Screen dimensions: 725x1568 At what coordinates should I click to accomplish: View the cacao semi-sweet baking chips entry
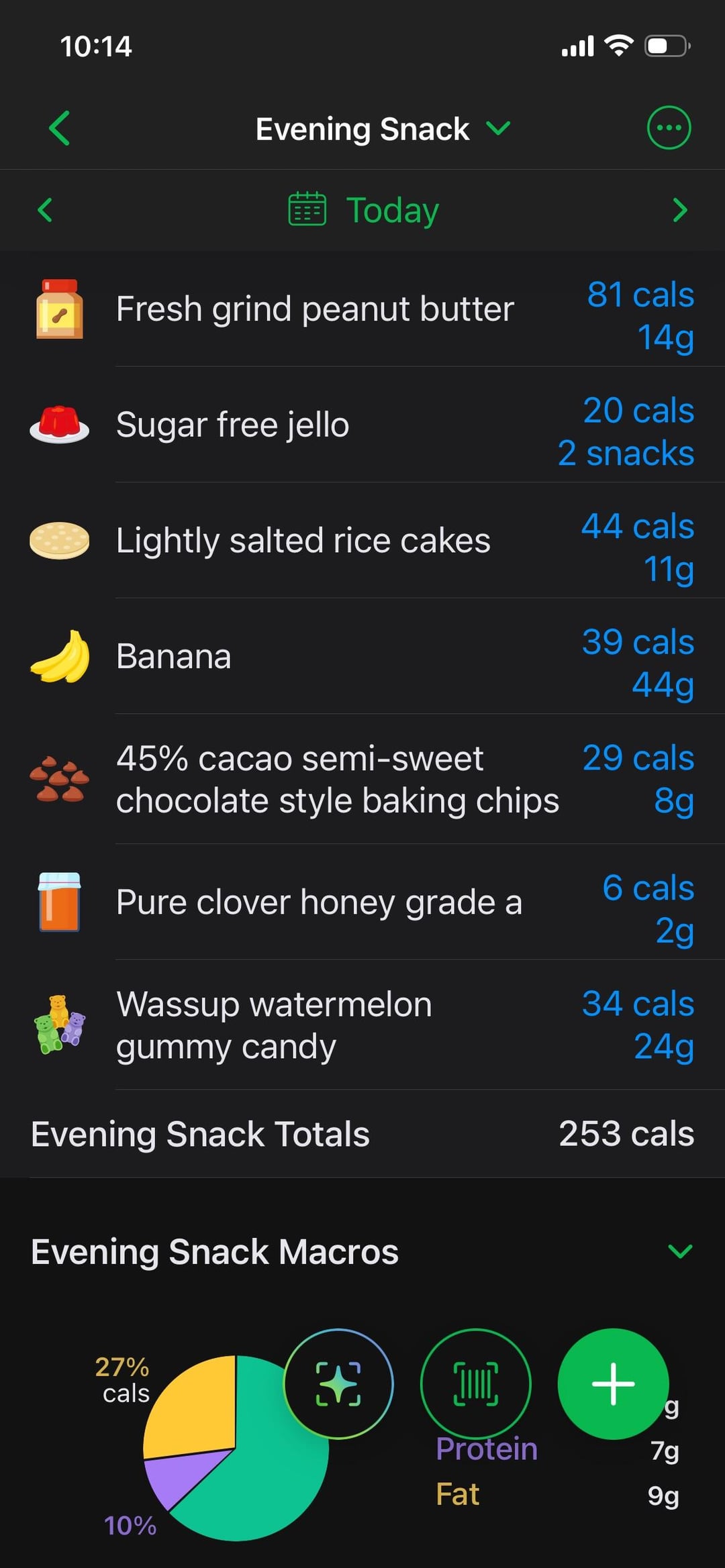[362, 780]
